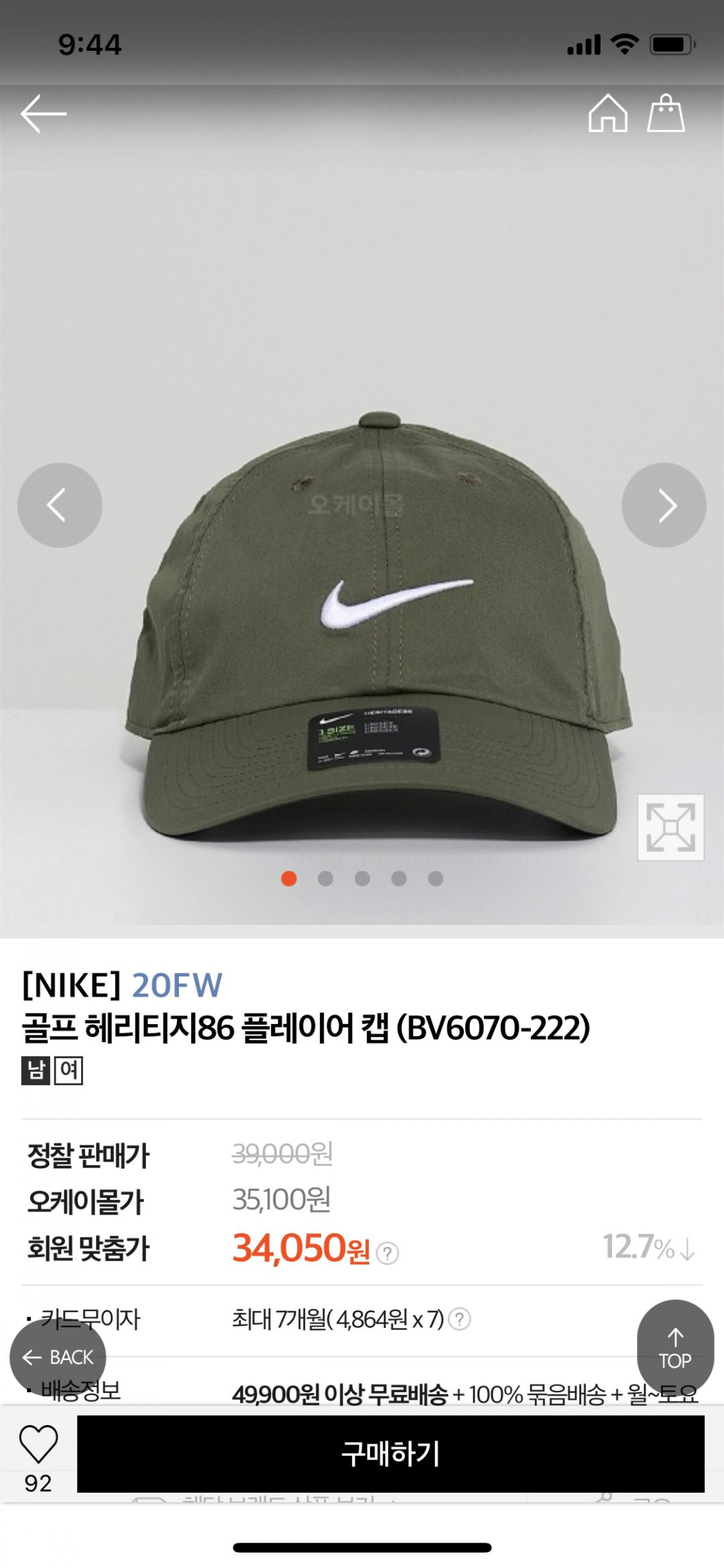Open the home page icon

[607, 113]
